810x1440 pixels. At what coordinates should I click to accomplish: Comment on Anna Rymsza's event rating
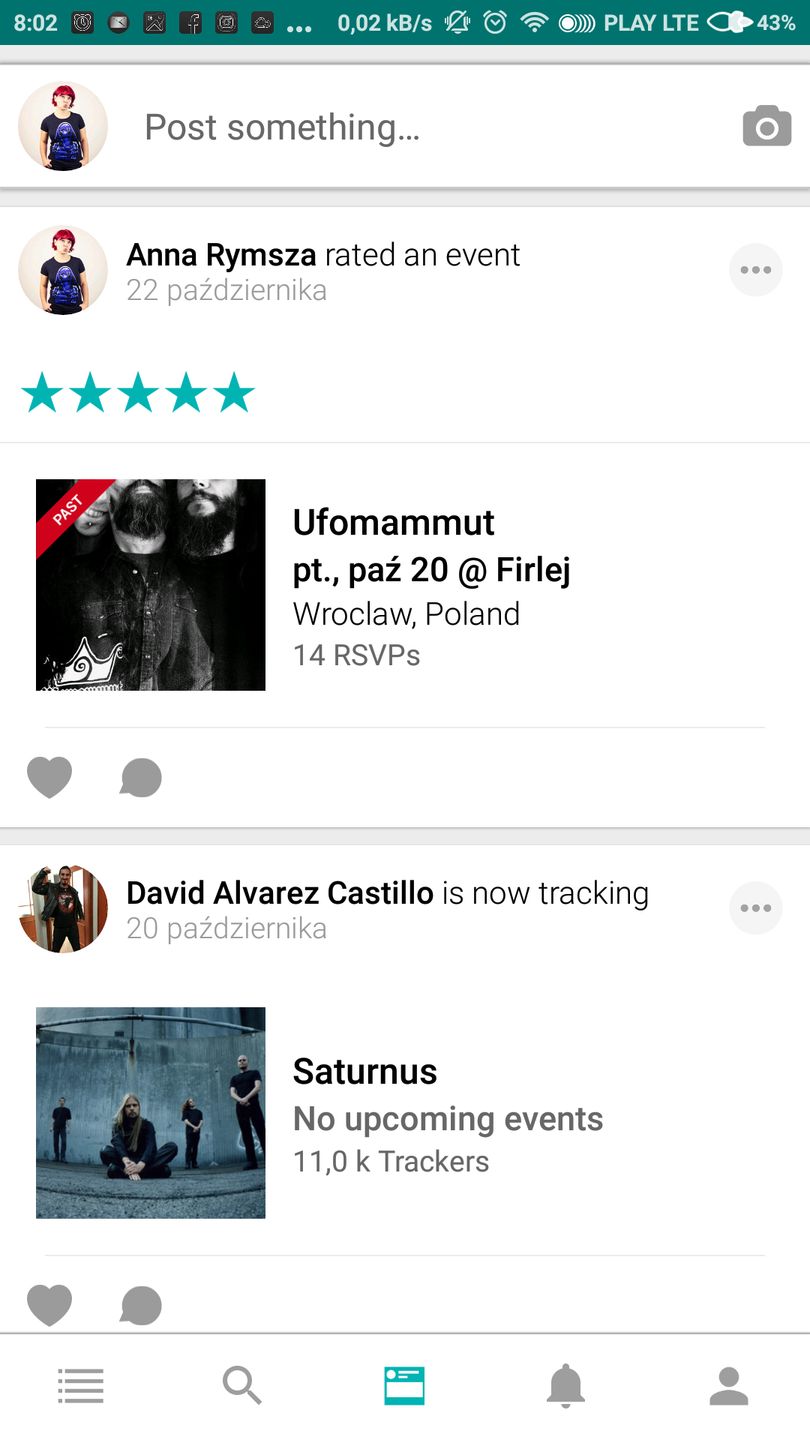click(x=141, y=777)
